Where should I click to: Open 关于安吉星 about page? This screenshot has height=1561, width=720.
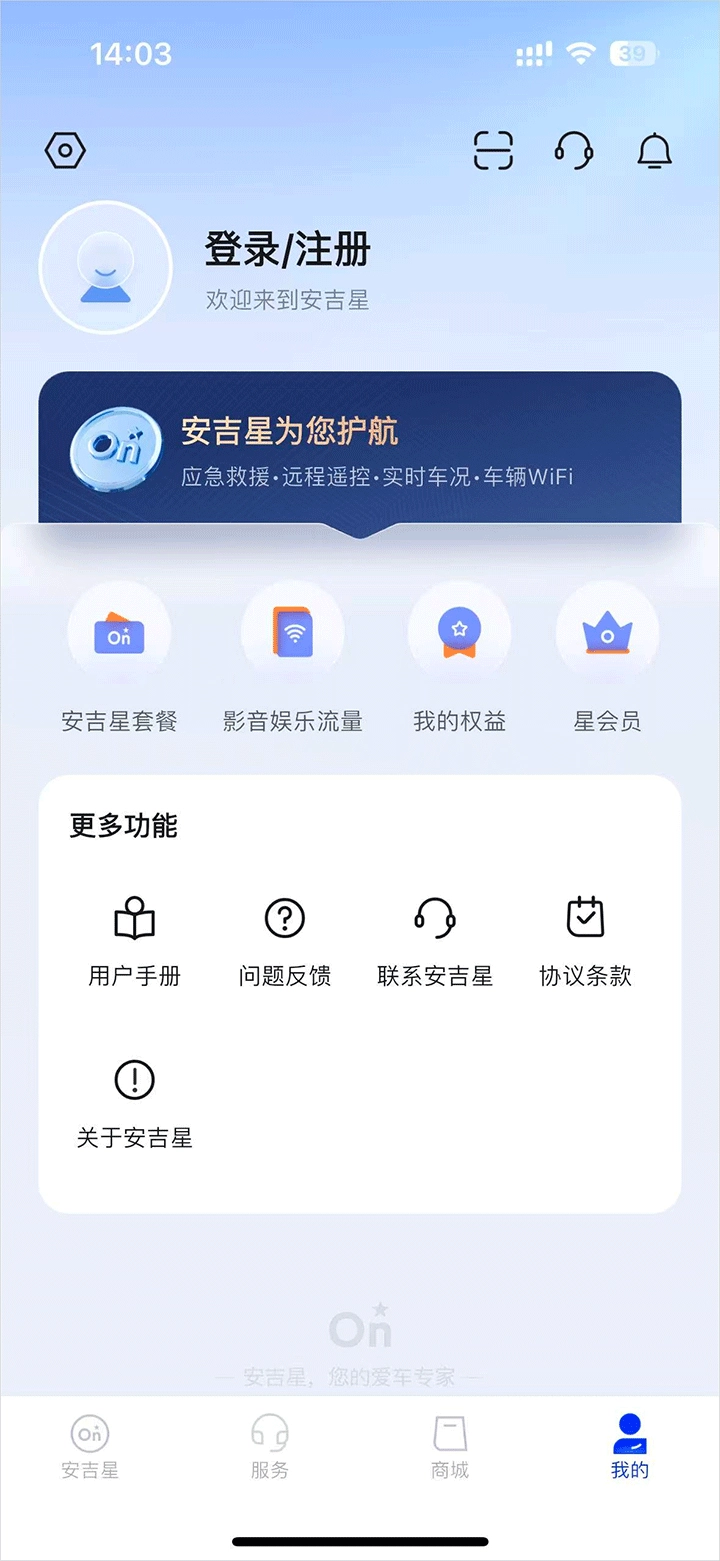click(135, 1103)
